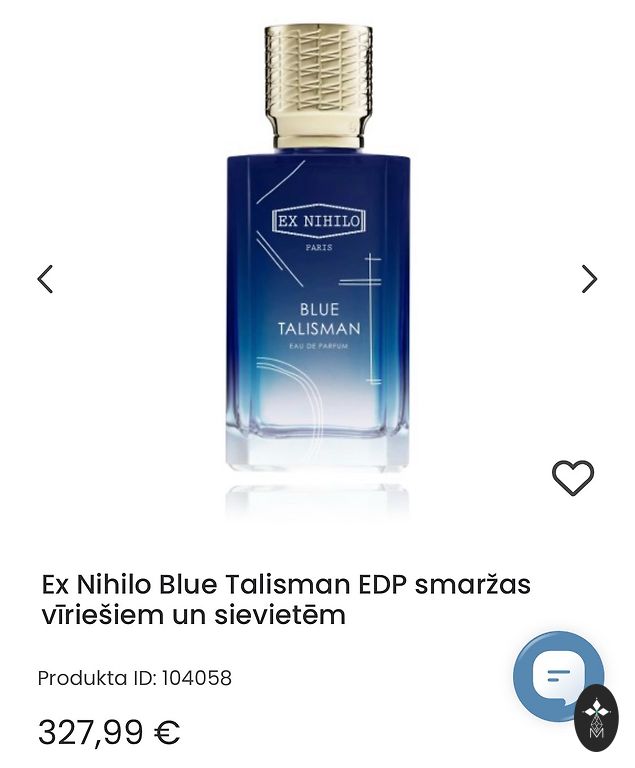The width and height of the screenshot is (635, 768).
Task: Add Blue Talisman to the wishlist
Action: coord(573,478)
